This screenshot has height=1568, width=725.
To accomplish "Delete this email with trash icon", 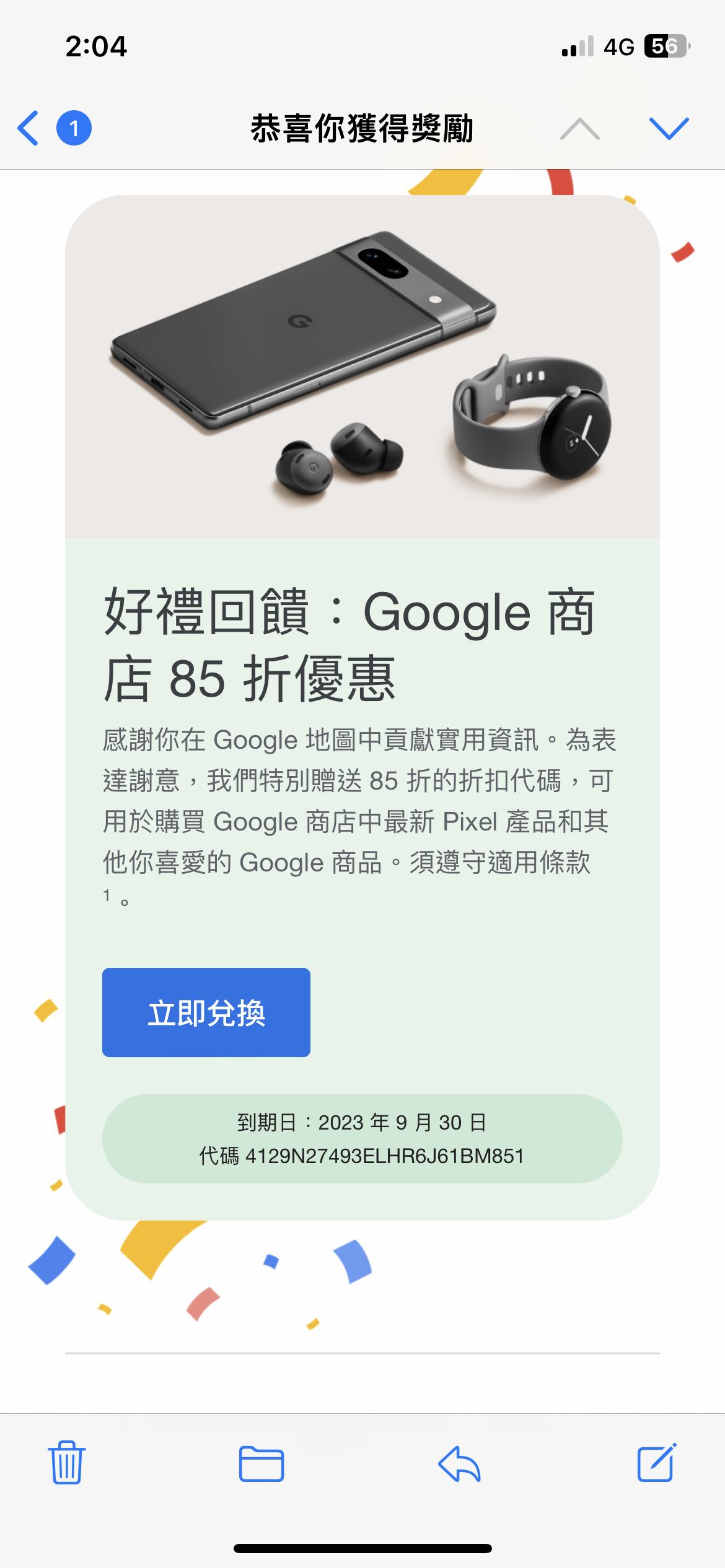I will [67, 1464].
